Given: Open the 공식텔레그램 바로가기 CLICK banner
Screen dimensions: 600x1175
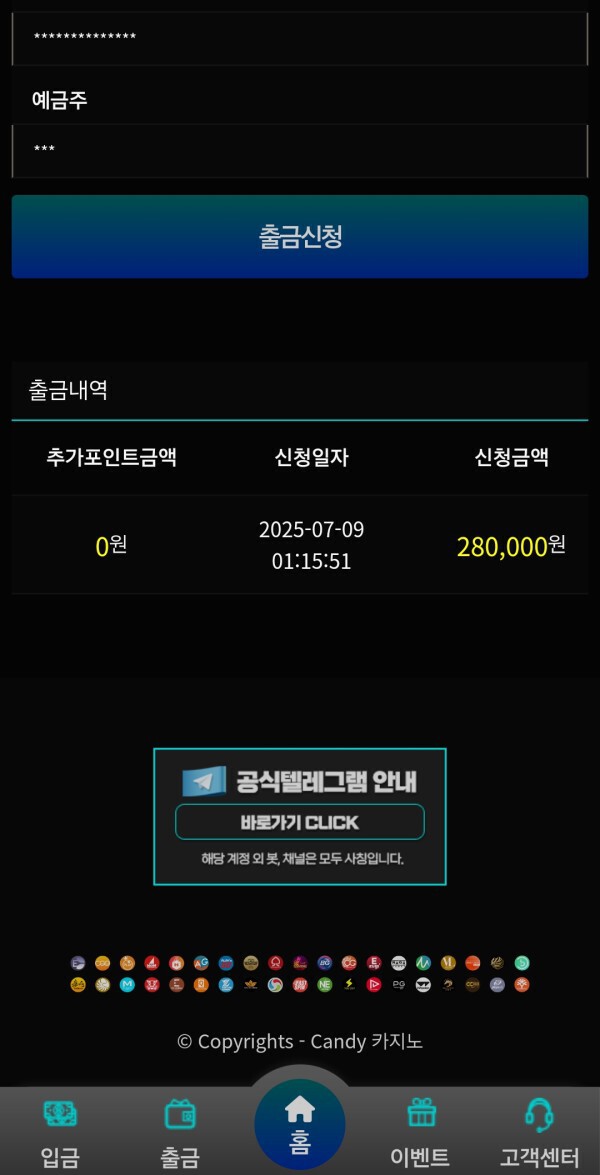Looking at the screenshot, I should 300,822.
